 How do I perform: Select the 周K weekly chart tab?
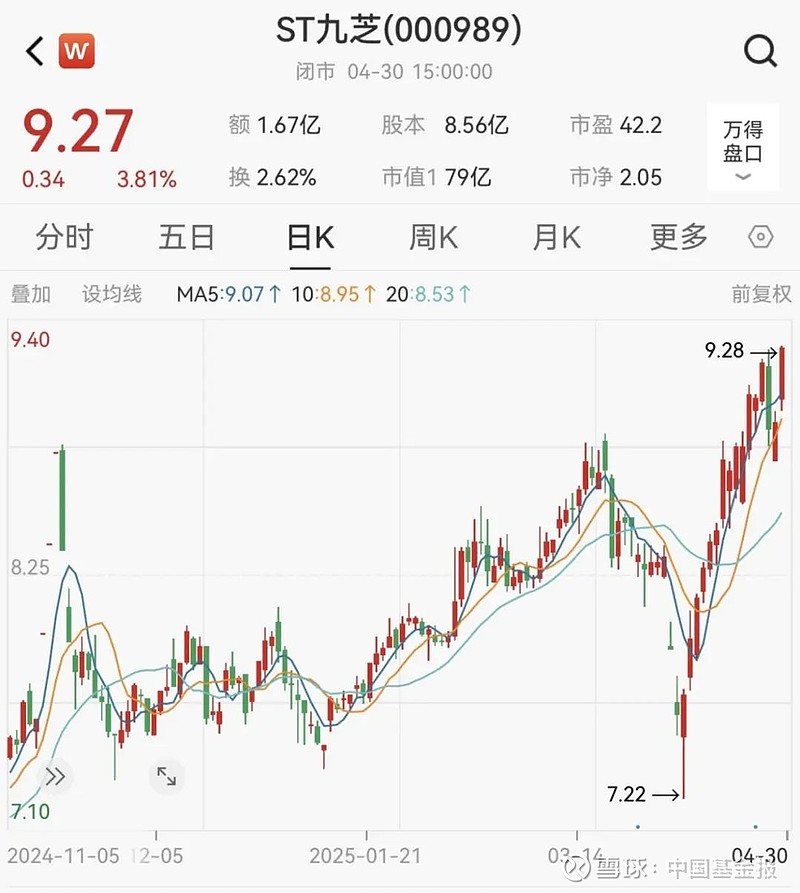point(436,238)
